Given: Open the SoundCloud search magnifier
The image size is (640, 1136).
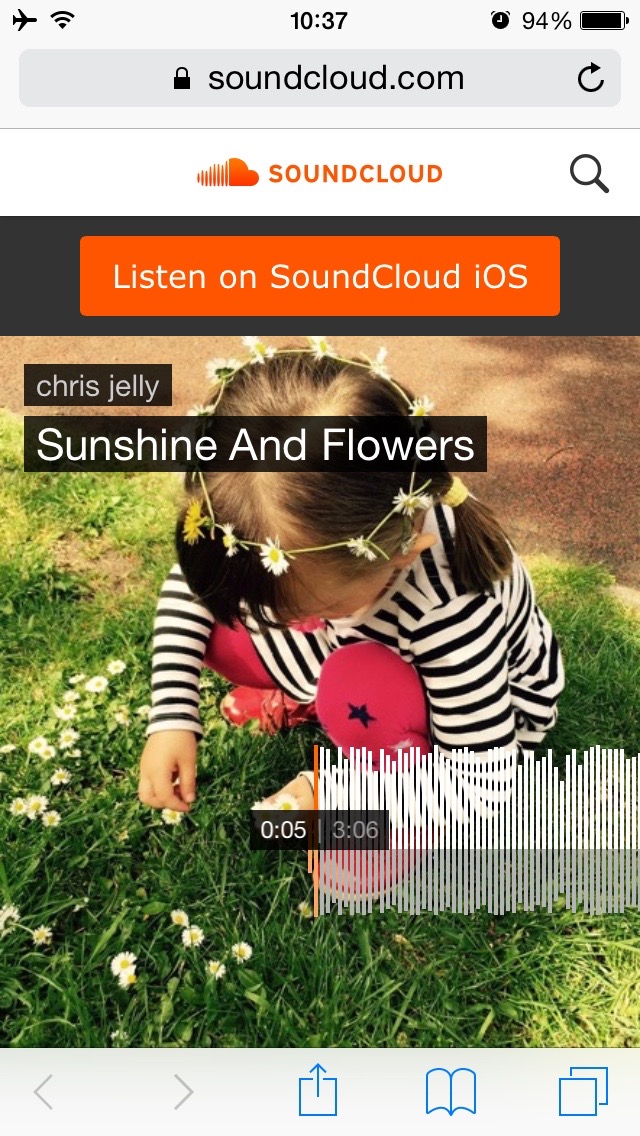Looking at the screenshot, I should click(x=589, y=174).
